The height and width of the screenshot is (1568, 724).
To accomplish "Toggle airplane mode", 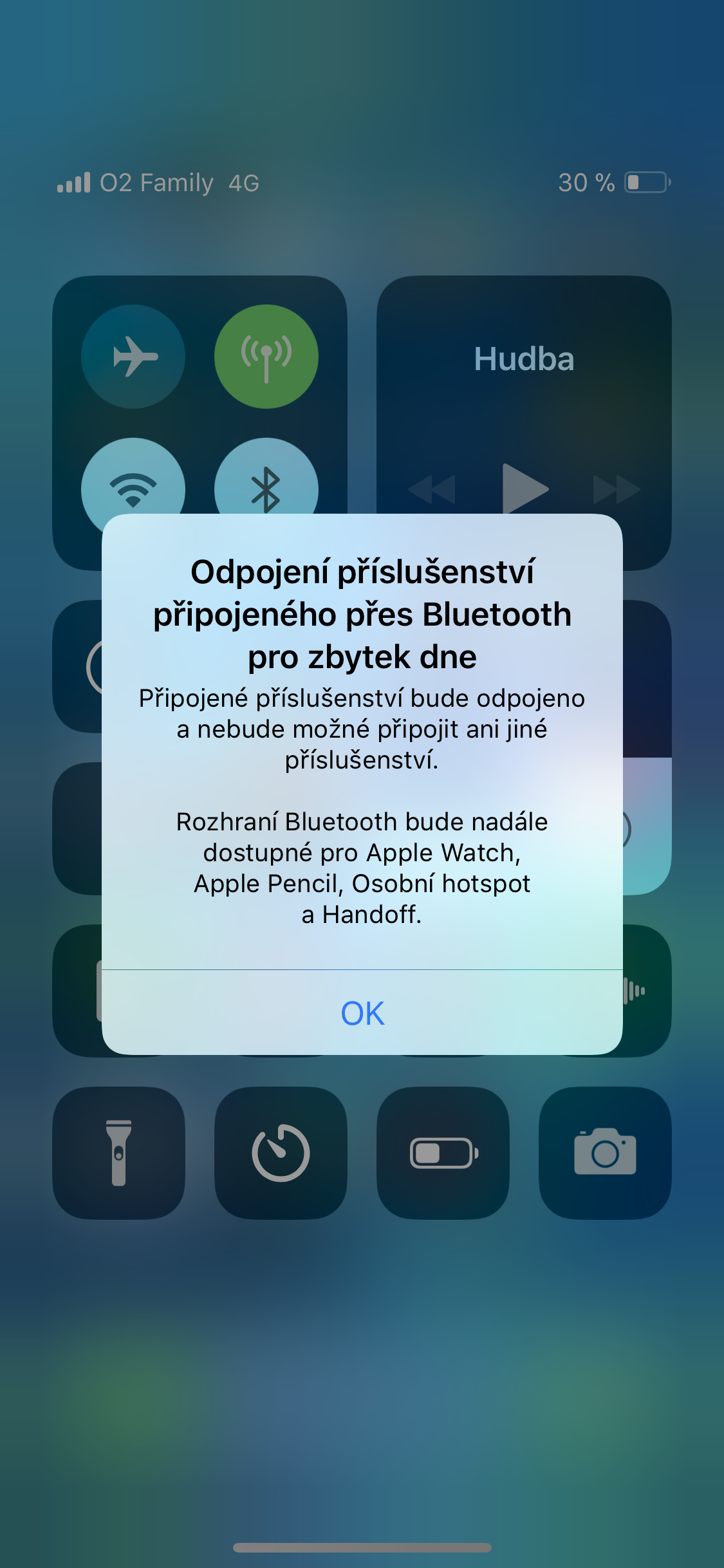I will pyautogui.click(x=133, y=356).
